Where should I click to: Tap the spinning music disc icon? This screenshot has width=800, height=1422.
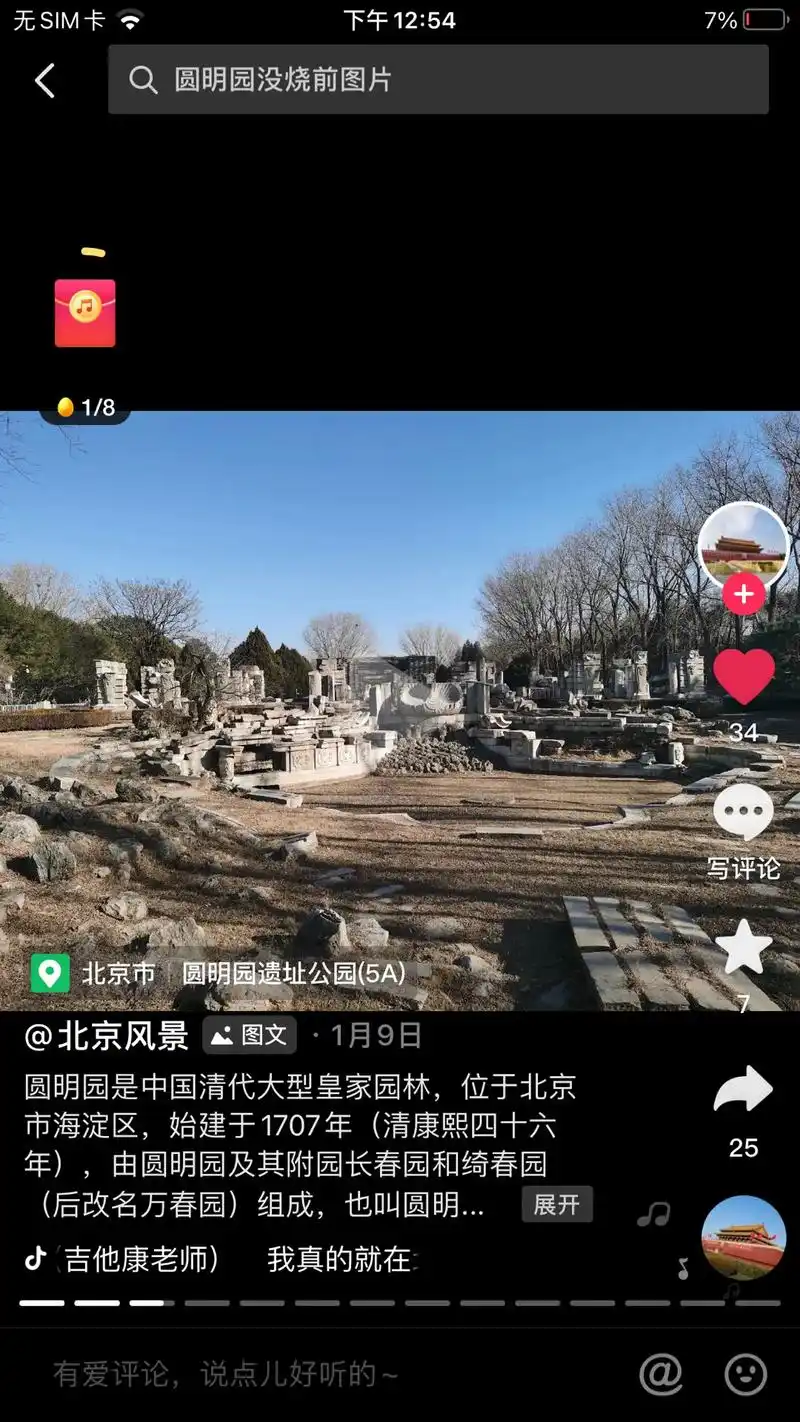[743, 1240]
